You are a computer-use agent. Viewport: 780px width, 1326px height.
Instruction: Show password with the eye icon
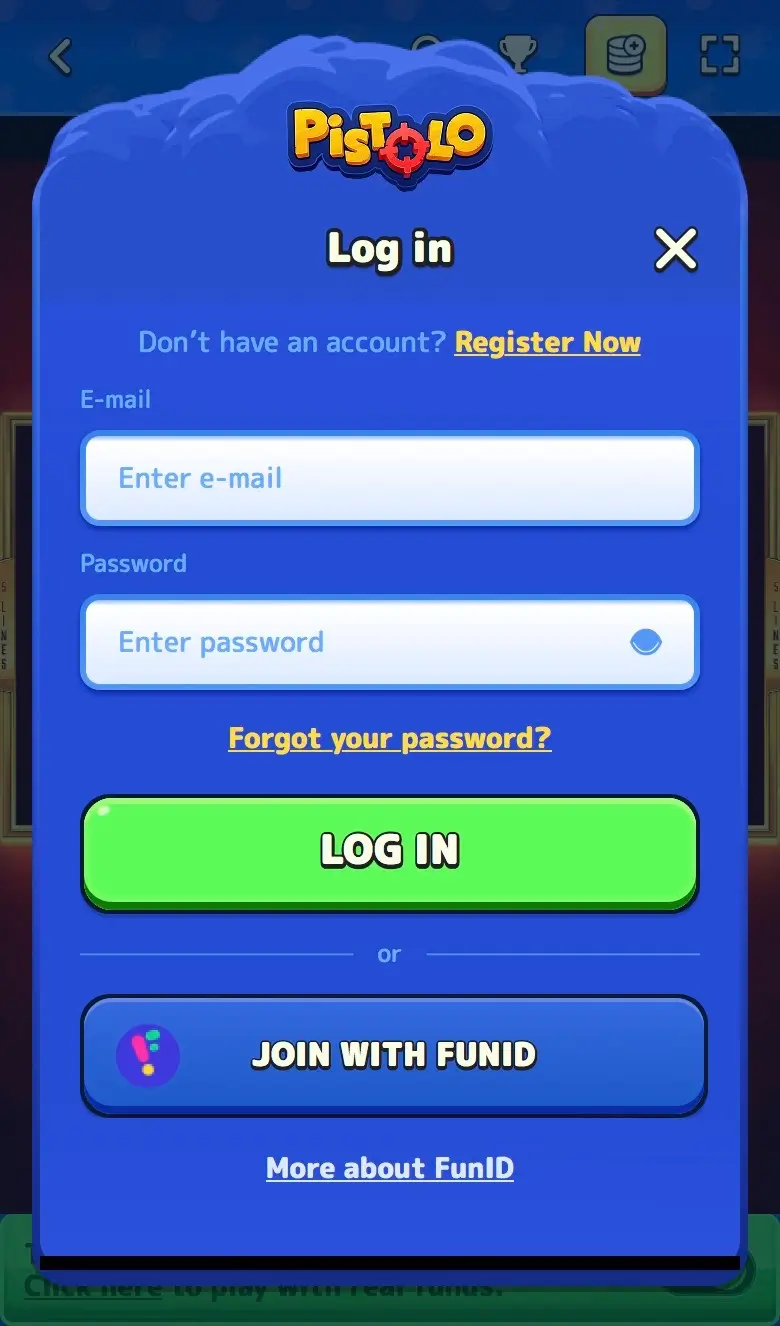(x=646, y=642)
